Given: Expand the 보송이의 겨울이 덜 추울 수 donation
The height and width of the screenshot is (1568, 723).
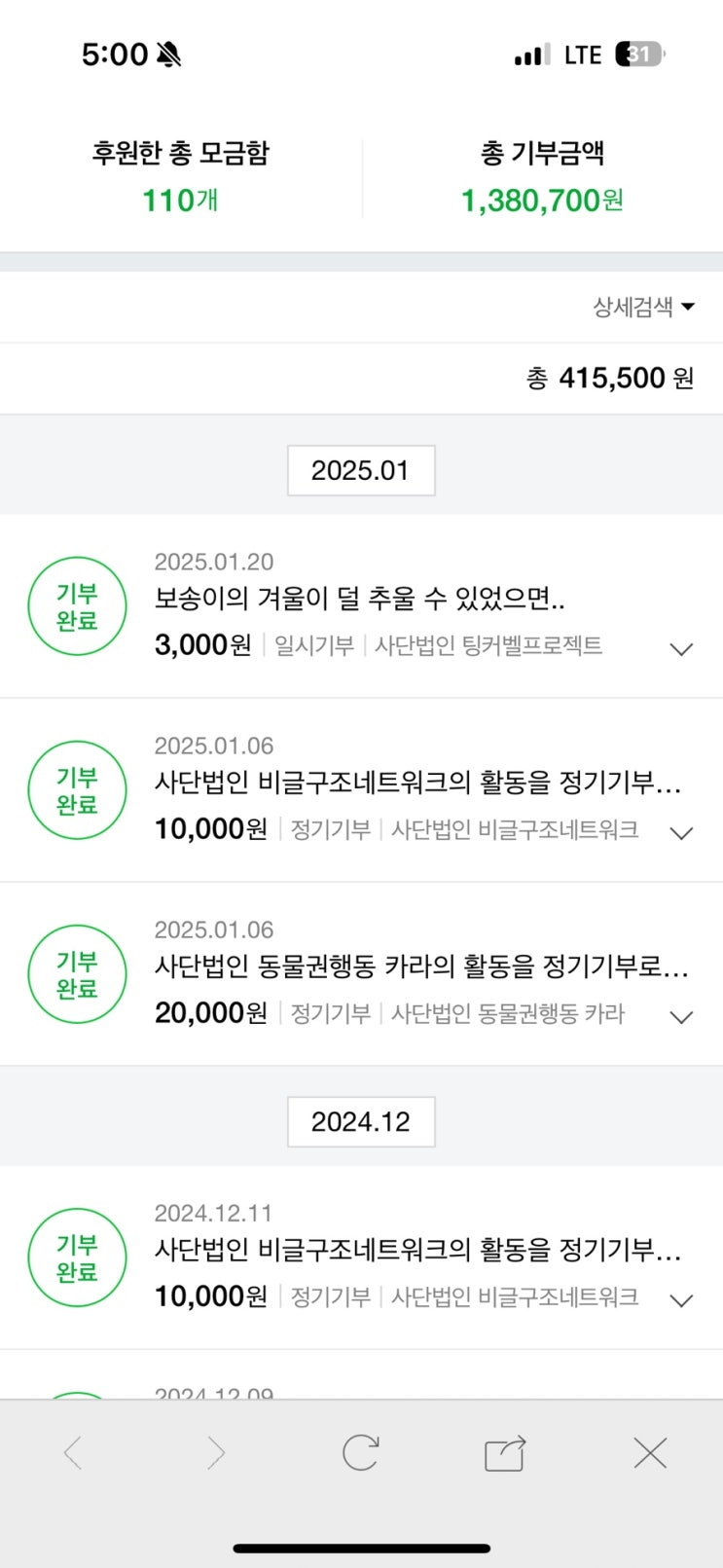Looking at the screenshot, I should click(682, 649).
